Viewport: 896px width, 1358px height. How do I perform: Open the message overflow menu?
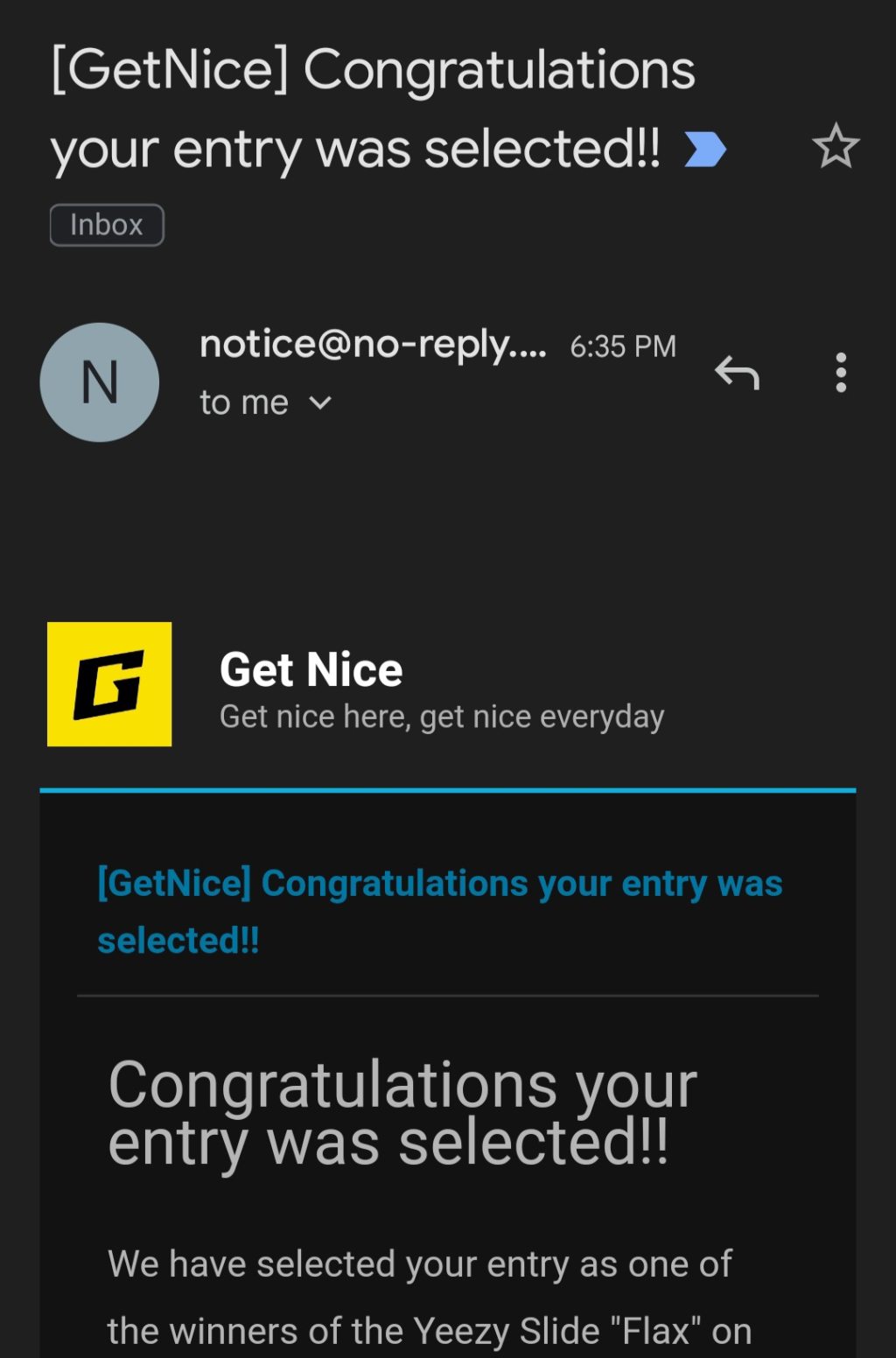(x=840, y=373)
